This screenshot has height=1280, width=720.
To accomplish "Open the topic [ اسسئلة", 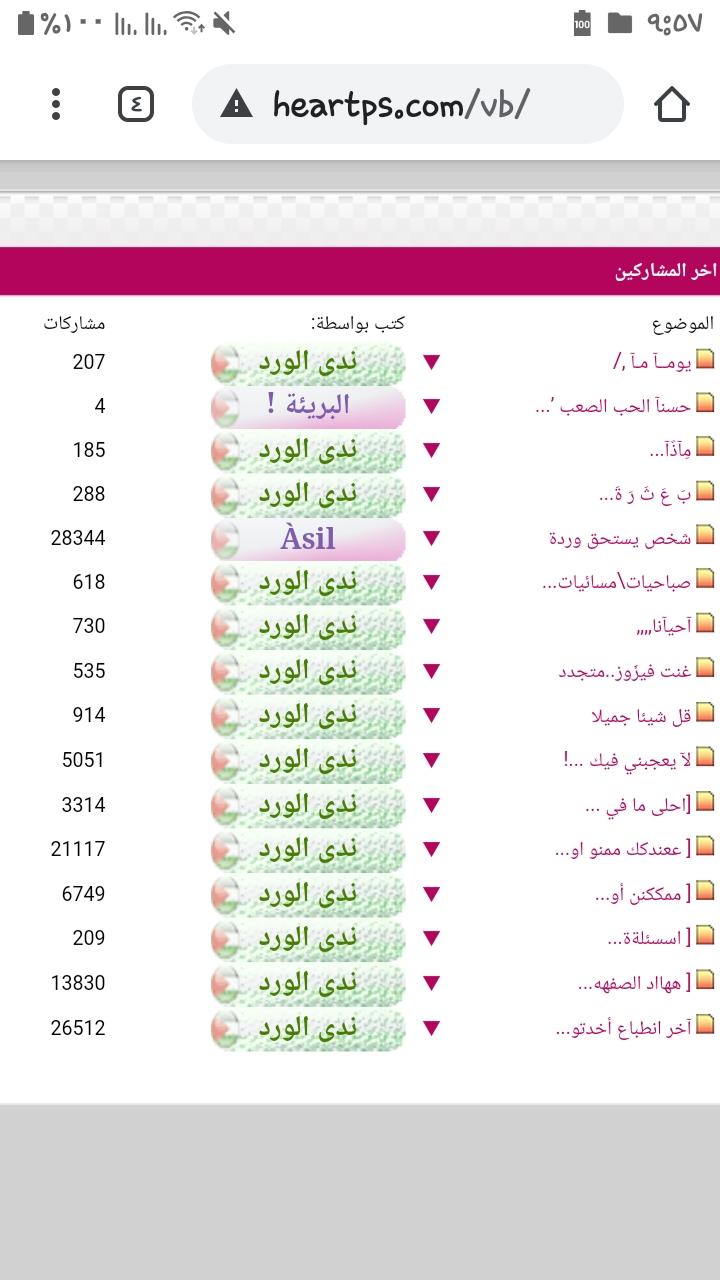I will pos(649,938).
